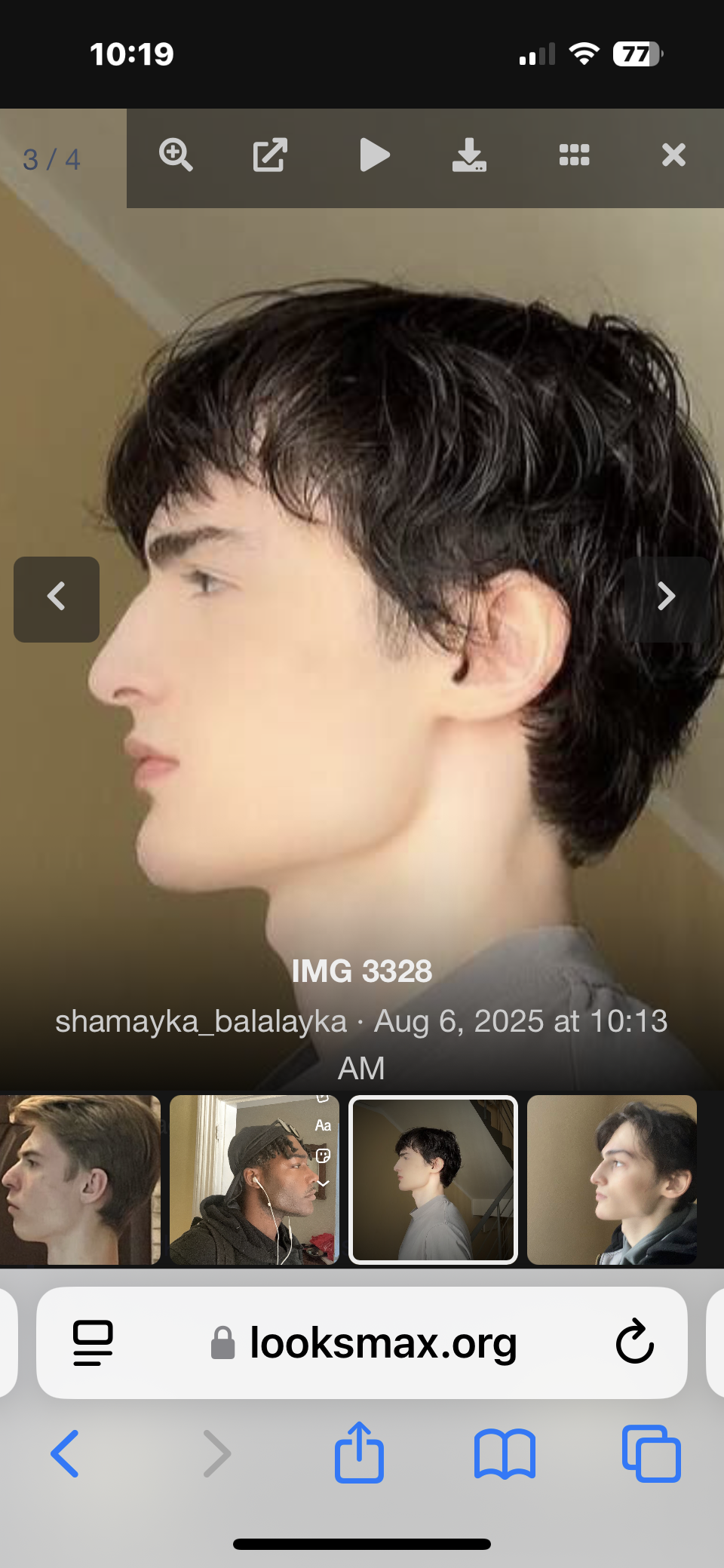724x1568 pixels.
Task: Select the last thumbnail in the strip
Action: coord(612,1180)
